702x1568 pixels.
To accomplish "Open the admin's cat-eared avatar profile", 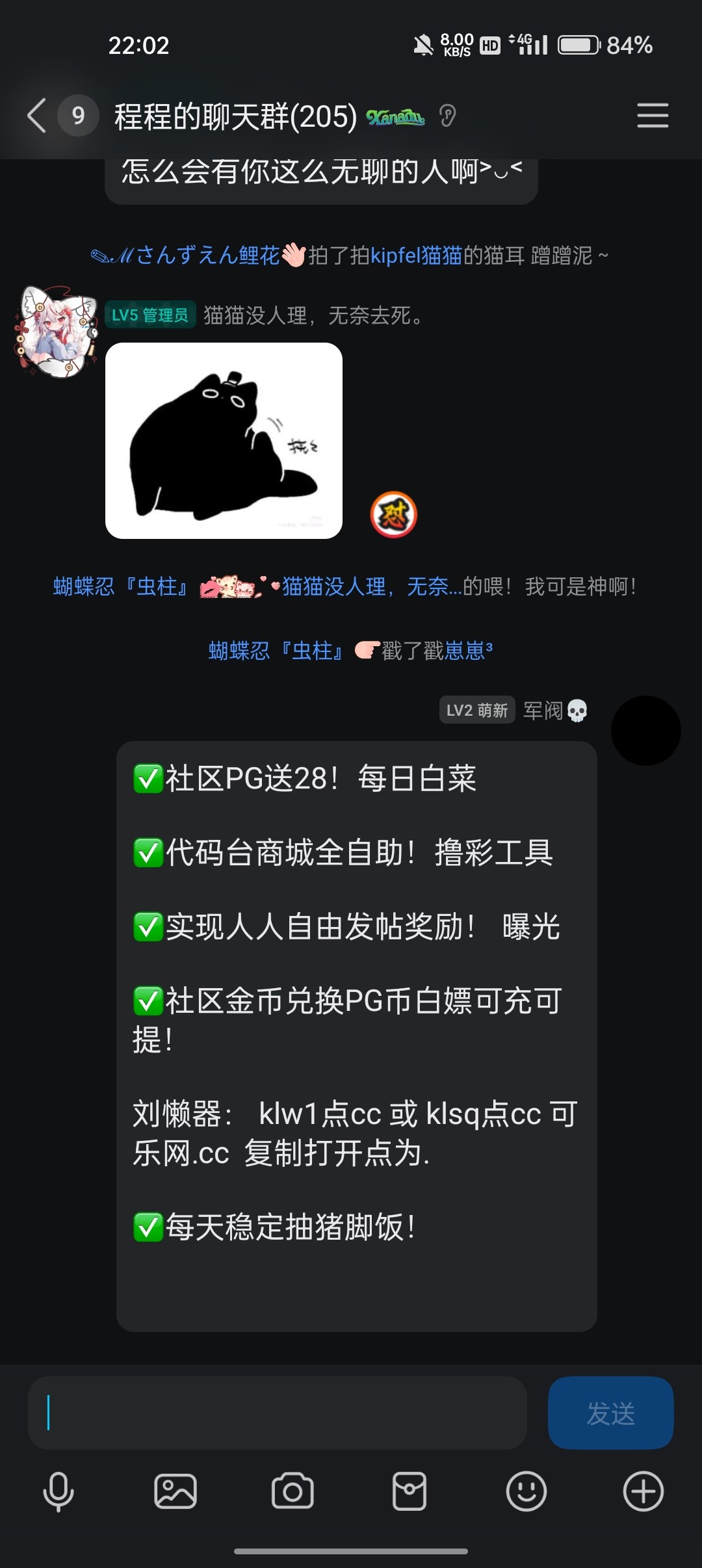I will [56, 332].
